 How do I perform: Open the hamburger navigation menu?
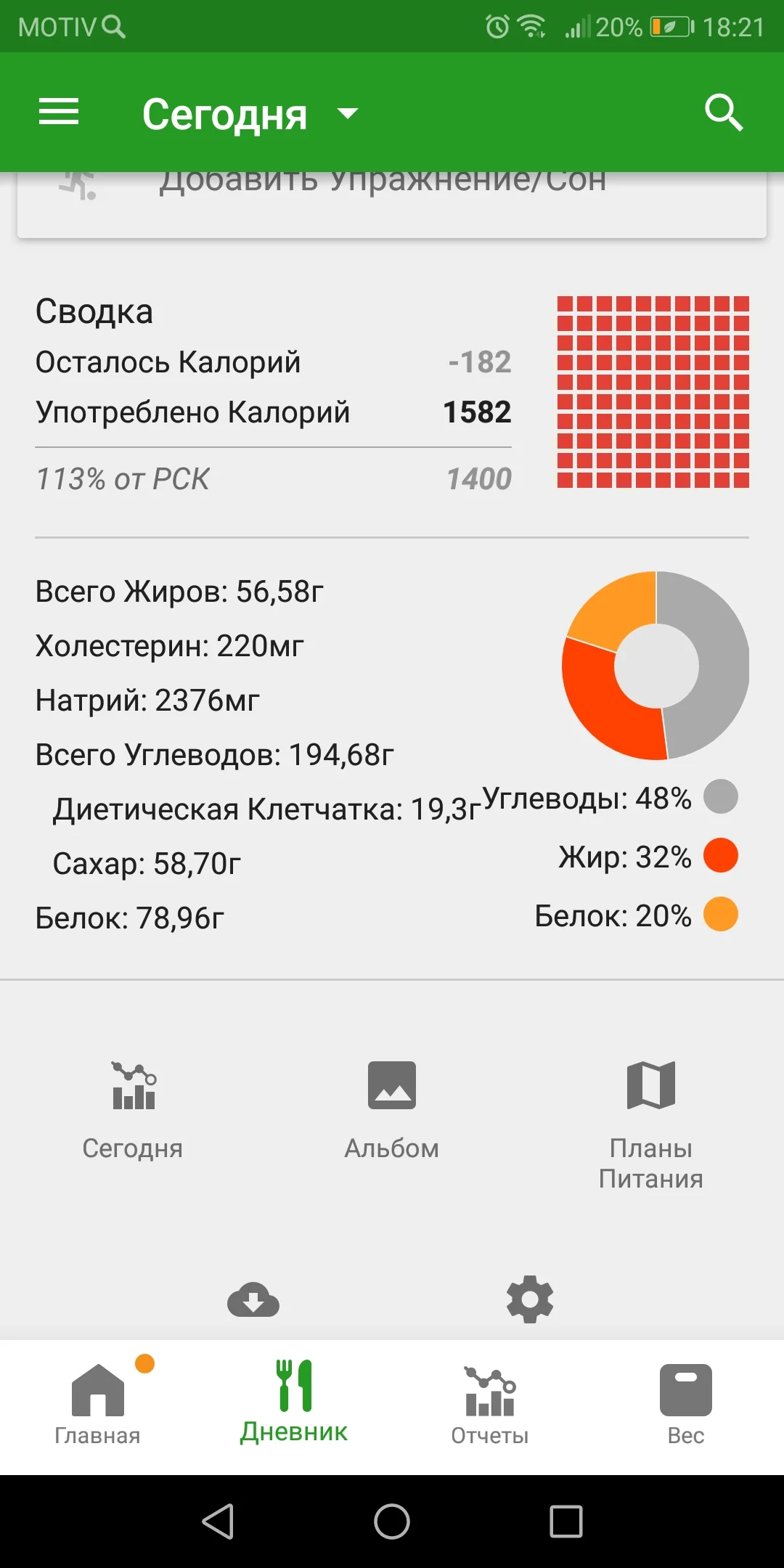[x=59, y=113]
